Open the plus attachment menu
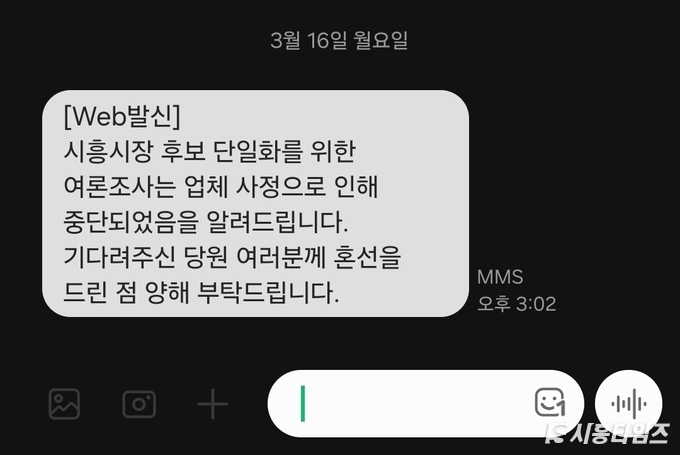 [x=212, y=404]
